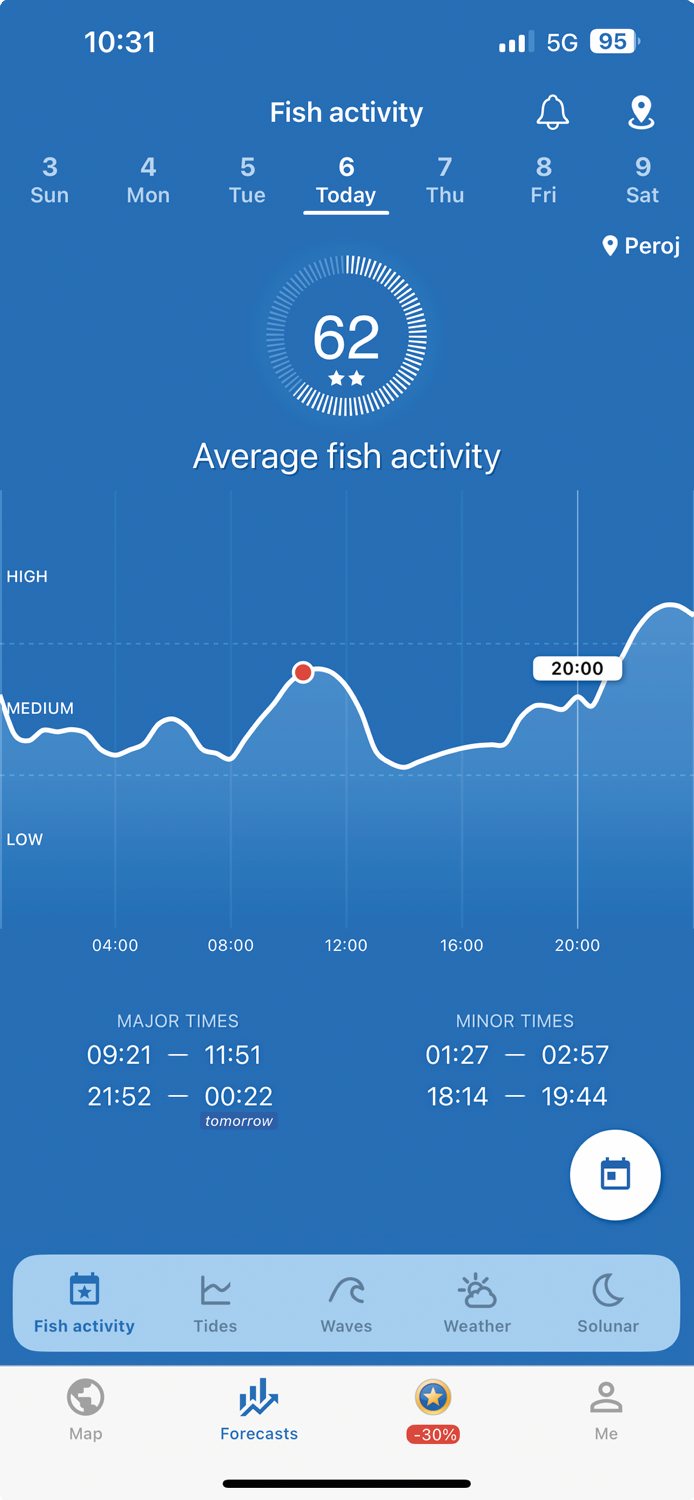Select Thursday the 7th

click(445, 180)
